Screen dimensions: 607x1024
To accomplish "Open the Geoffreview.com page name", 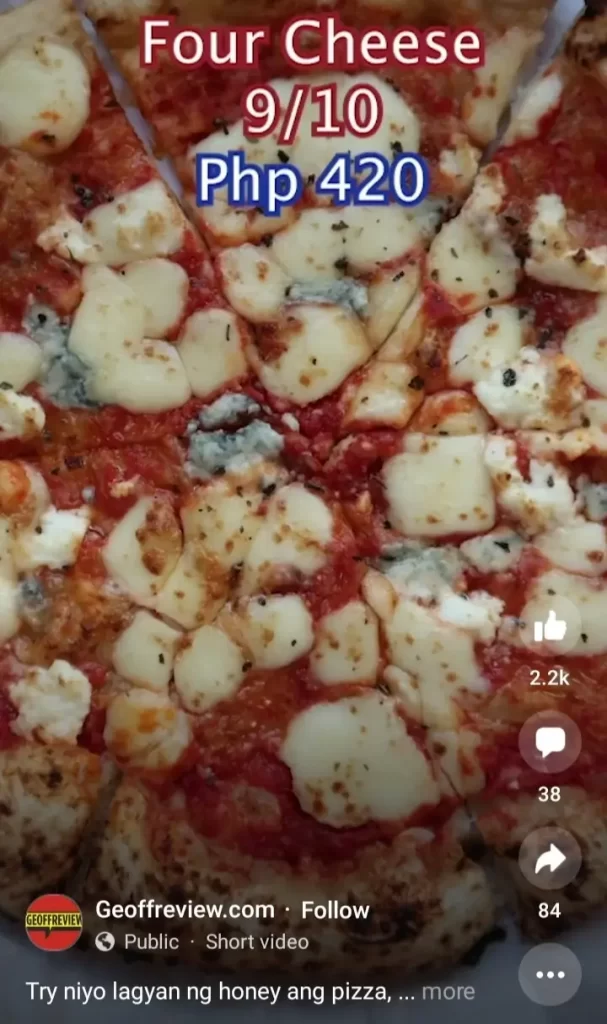I will tap(185, 910).
